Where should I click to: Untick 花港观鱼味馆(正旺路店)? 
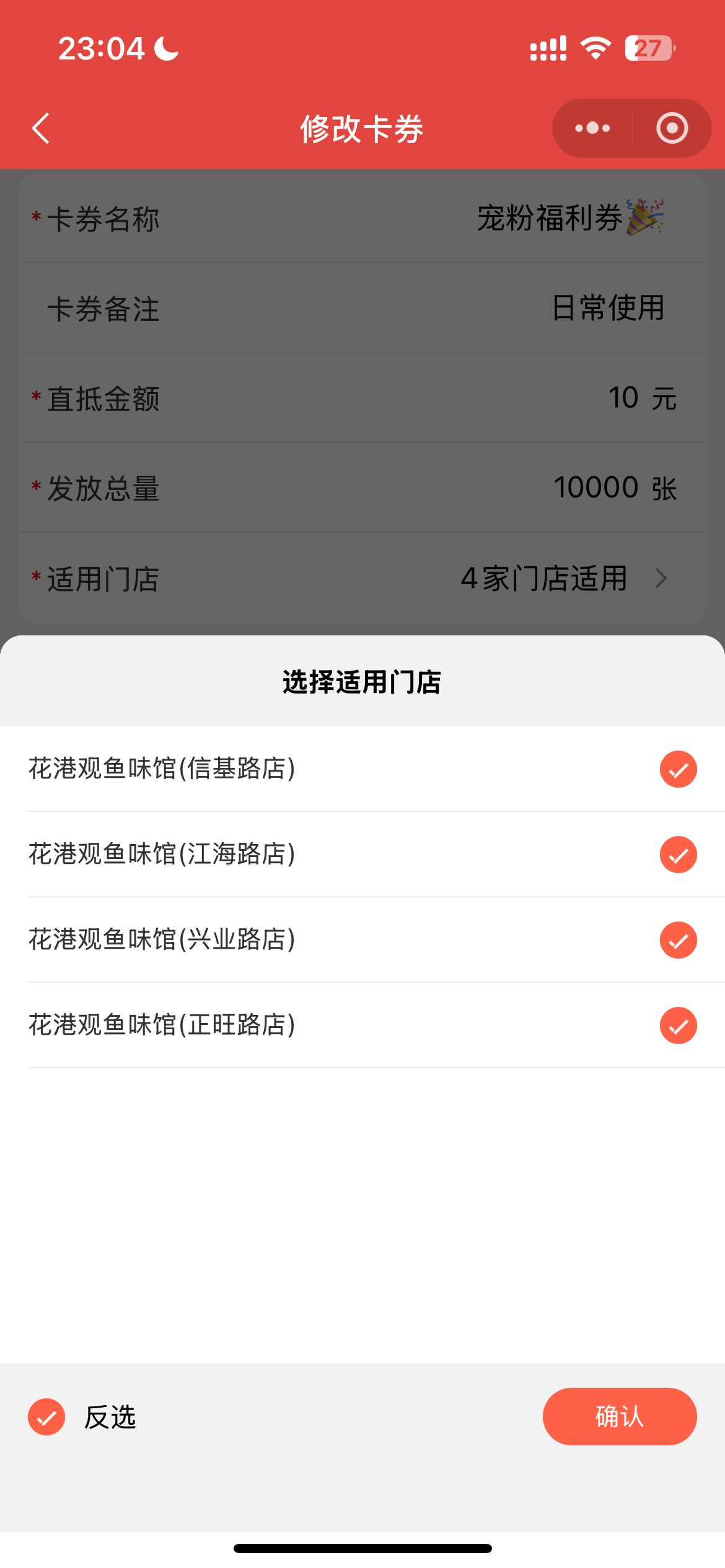(678, 1026)
